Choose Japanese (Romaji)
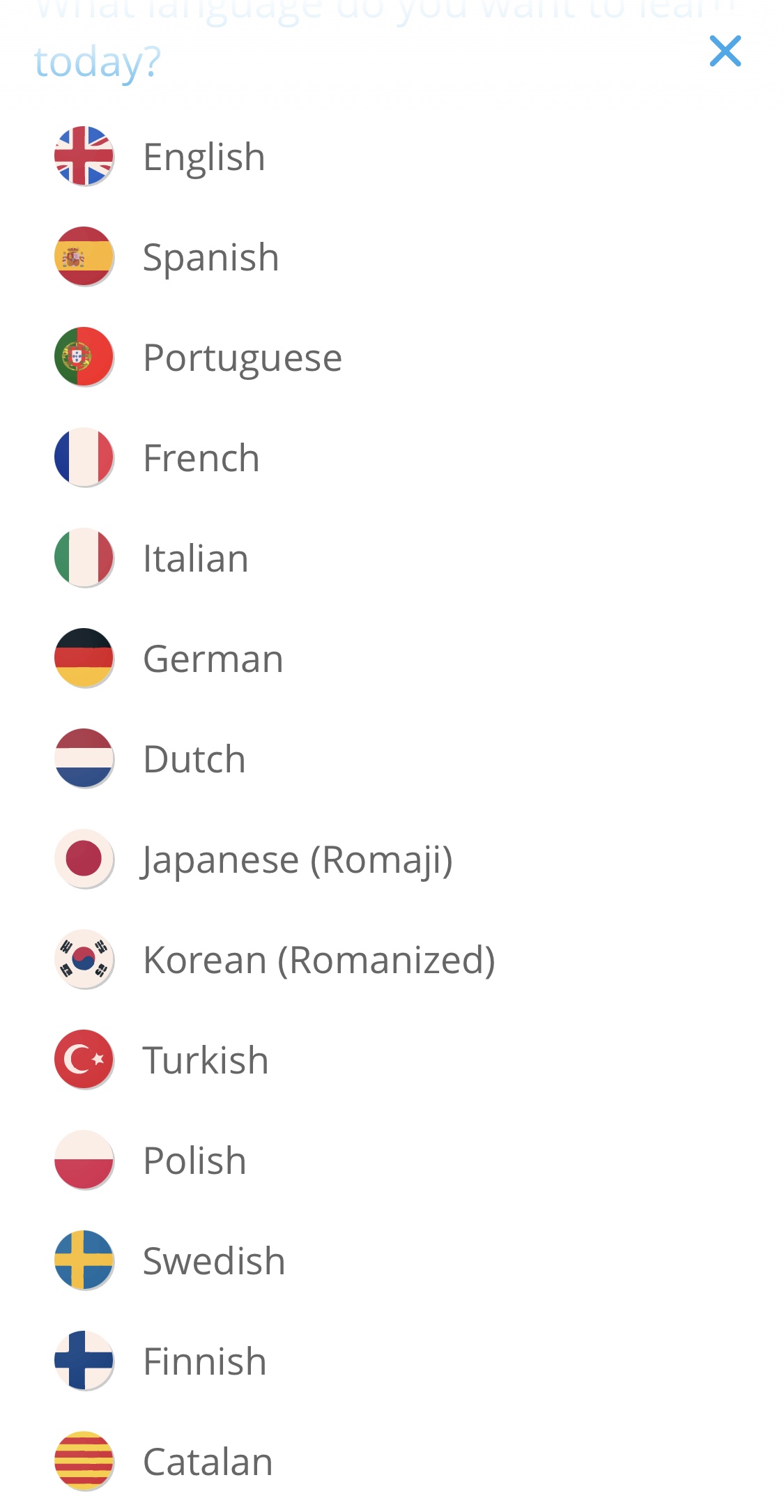Viewport: 784px width, 1512px height. [x=297, y=860]
